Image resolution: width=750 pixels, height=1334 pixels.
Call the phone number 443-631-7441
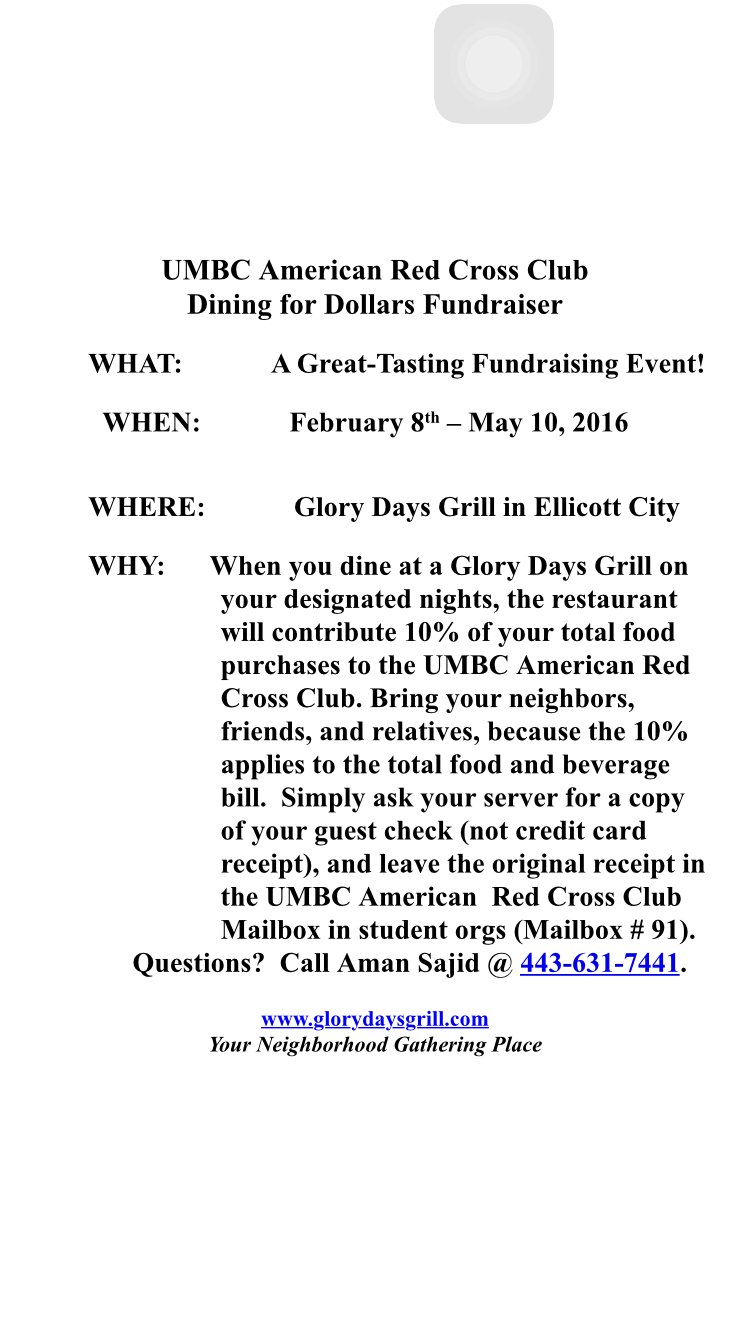click(599, 964)
